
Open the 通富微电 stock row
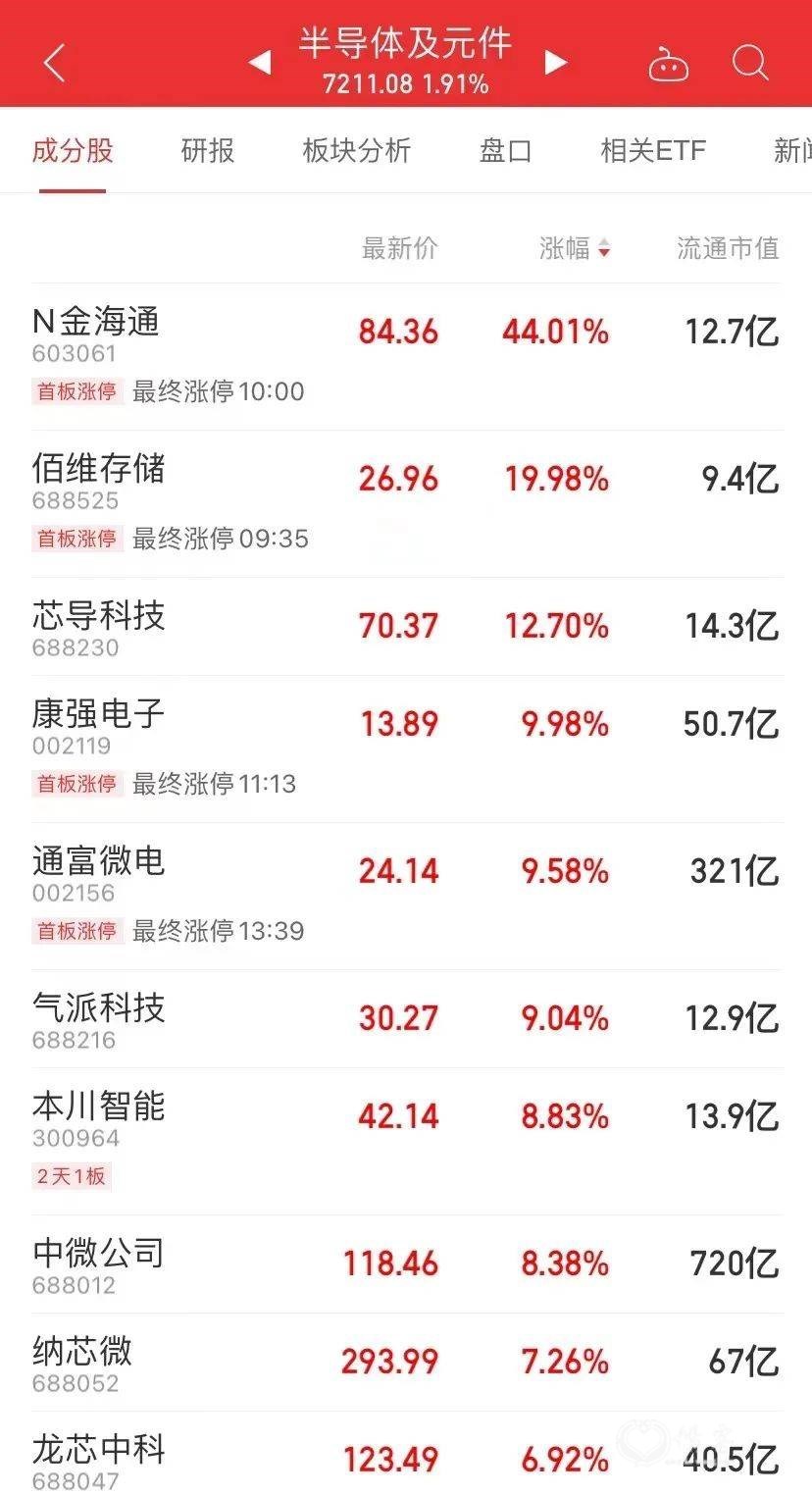click(x=406, y=897)
